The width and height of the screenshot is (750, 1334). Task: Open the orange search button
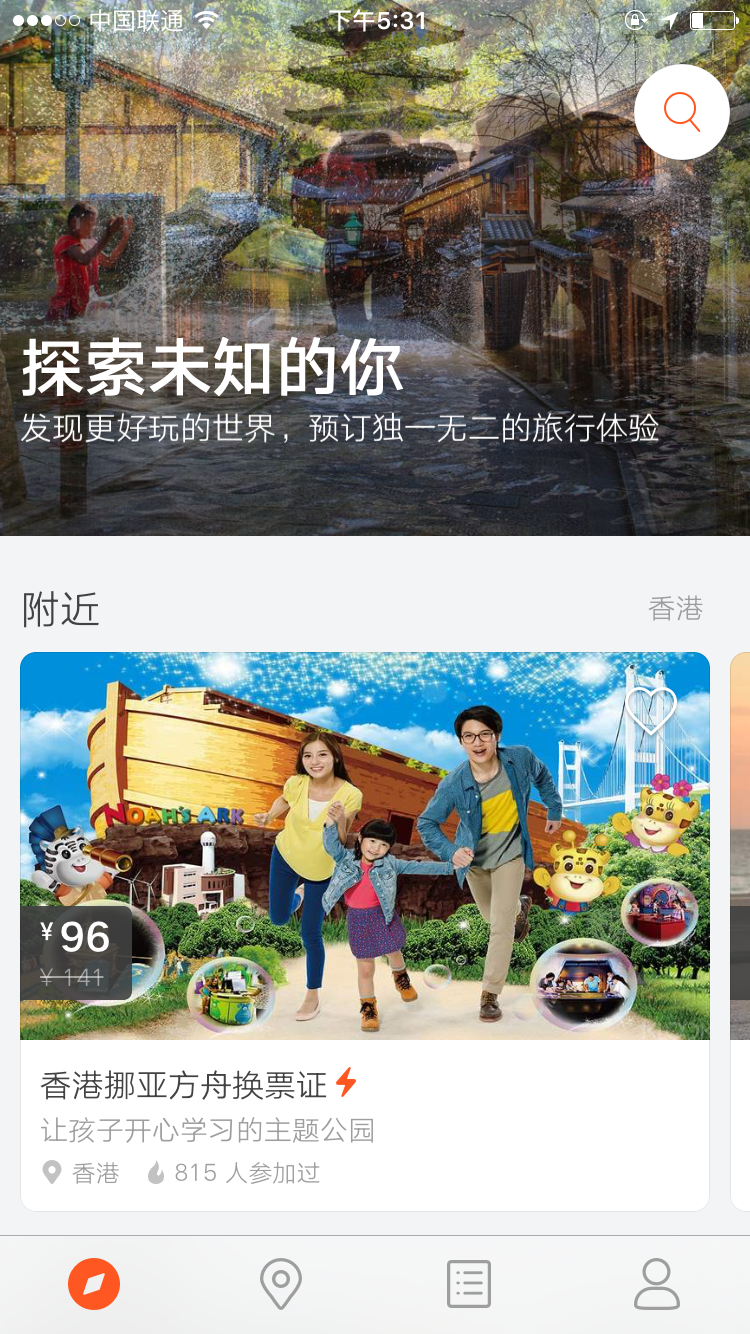click(681, 112)
